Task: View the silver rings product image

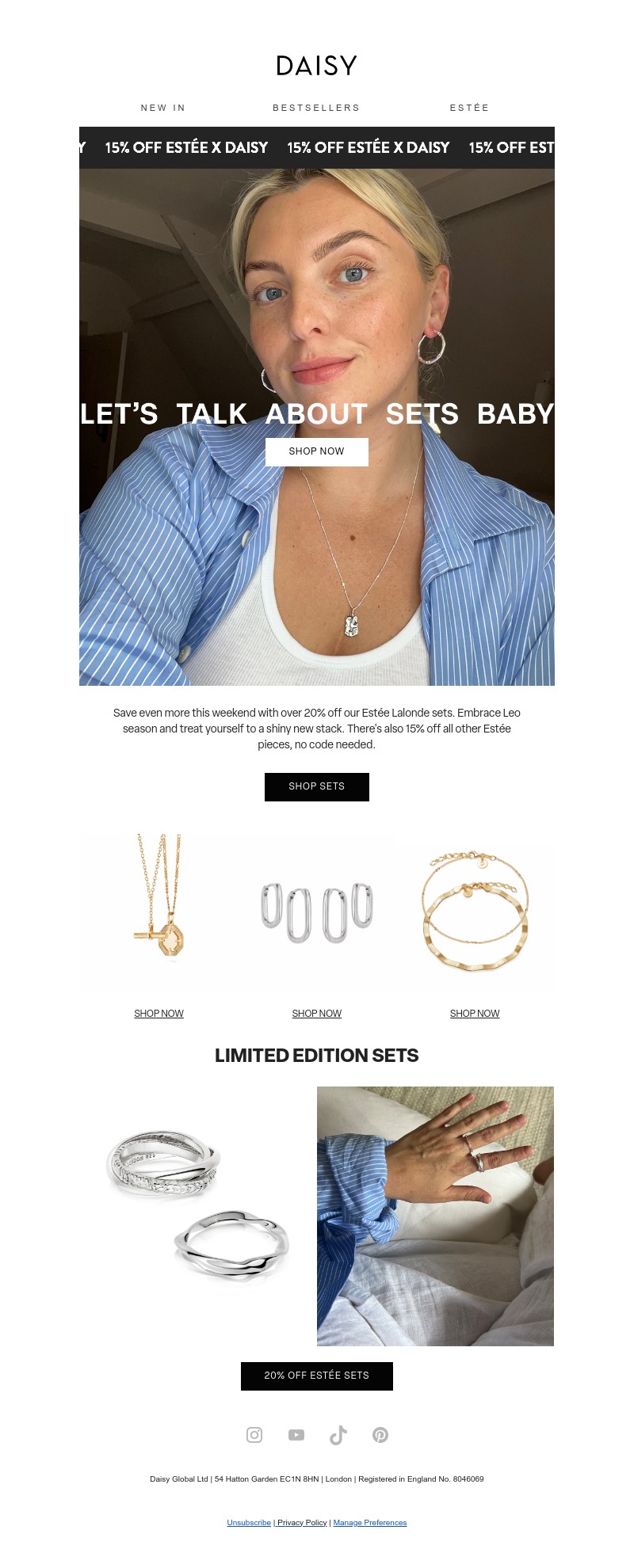Action: [x=198, y=1216]
